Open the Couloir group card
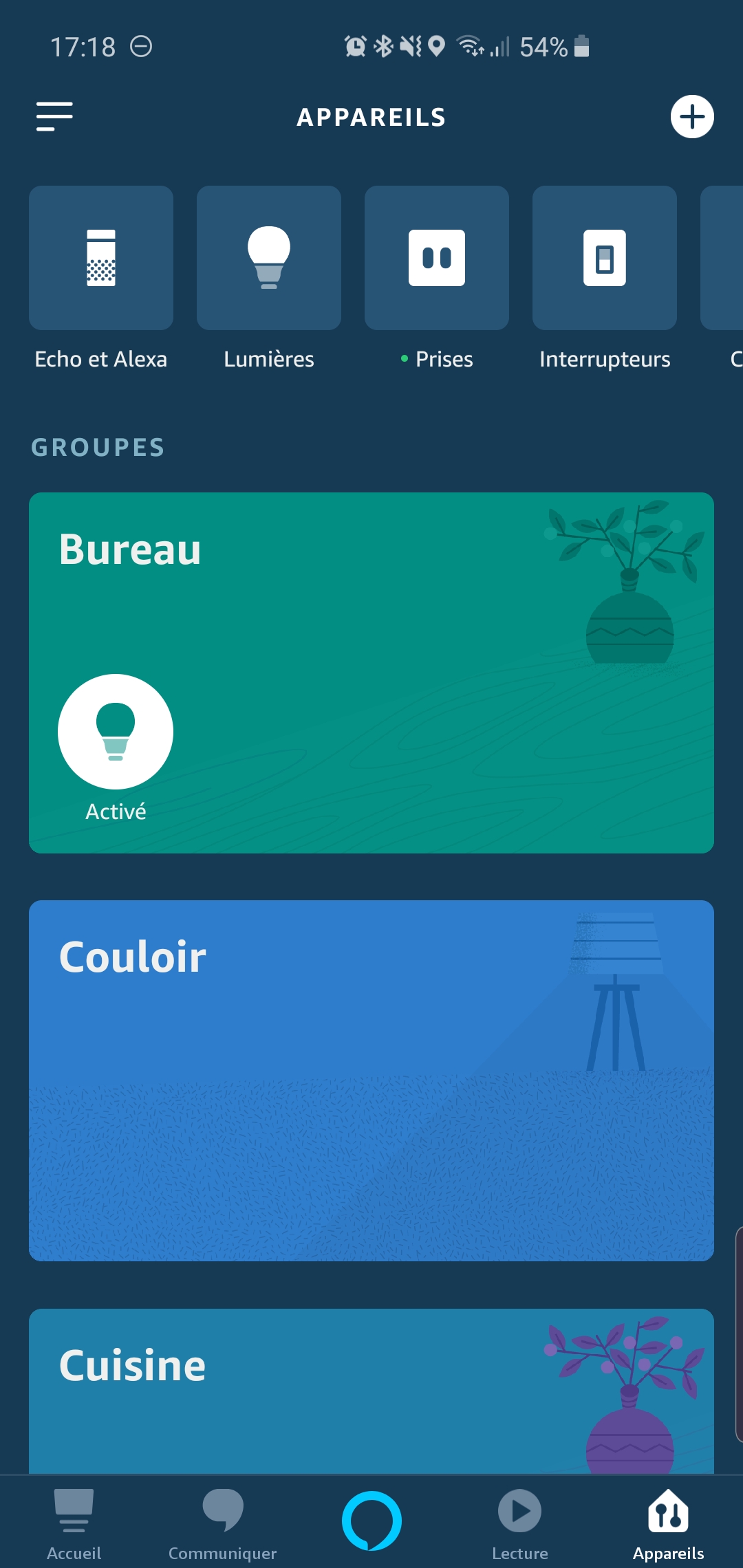Screen dimensions: 743x1568 (x=371, y=1080)
